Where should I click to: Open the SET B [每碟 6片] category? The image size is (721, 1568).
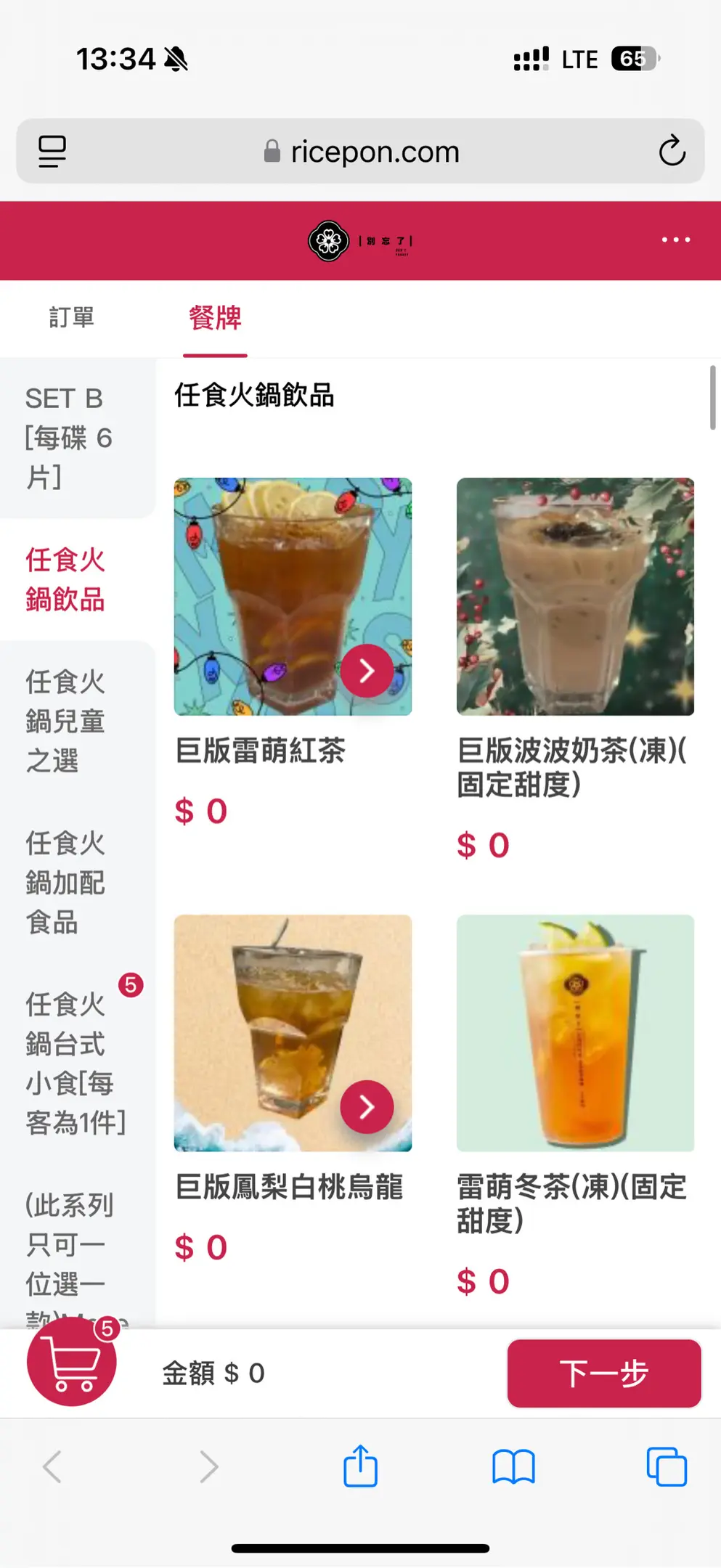(69, 438)
